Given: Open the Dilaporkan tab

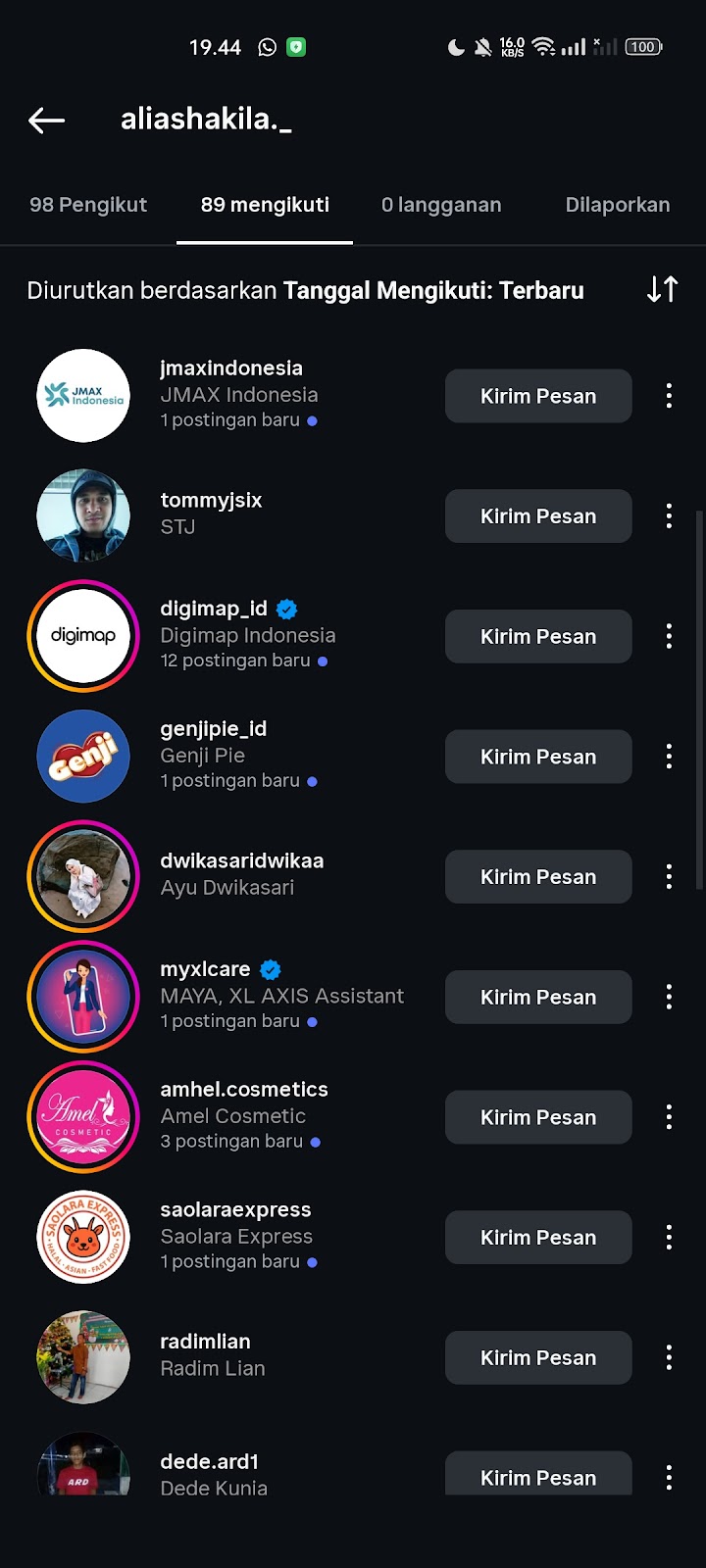Looking at the screenshot, I should click(x=618, y=205).
